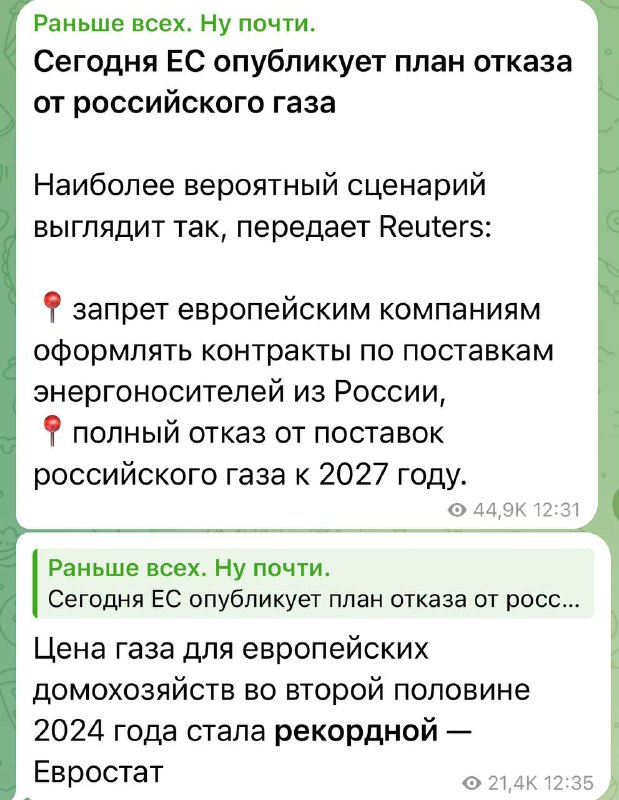This screenshot has height=800, width=619.
Task: Jump to the quoted message in the reply
Action: (x=312, y=585)
